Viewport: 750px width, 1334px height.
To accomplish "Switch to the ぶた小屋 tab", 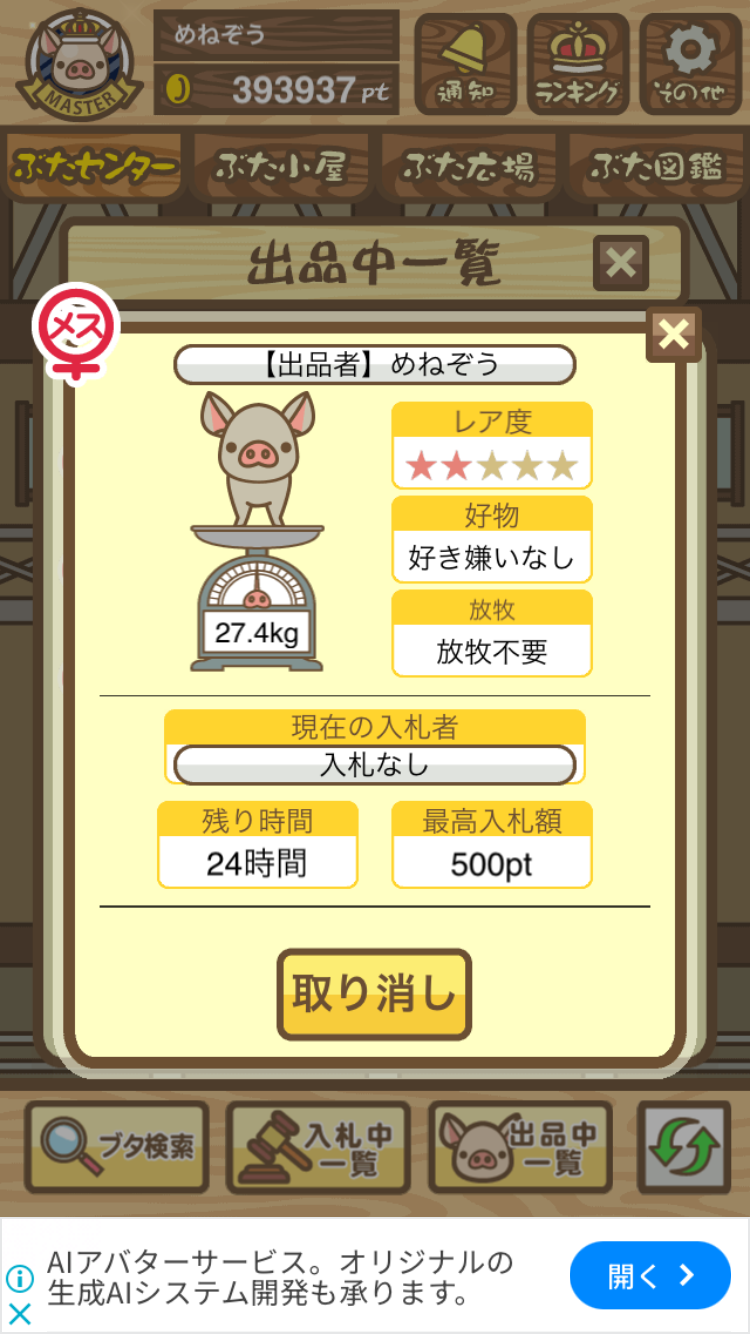I will click(x=281, y=167).
